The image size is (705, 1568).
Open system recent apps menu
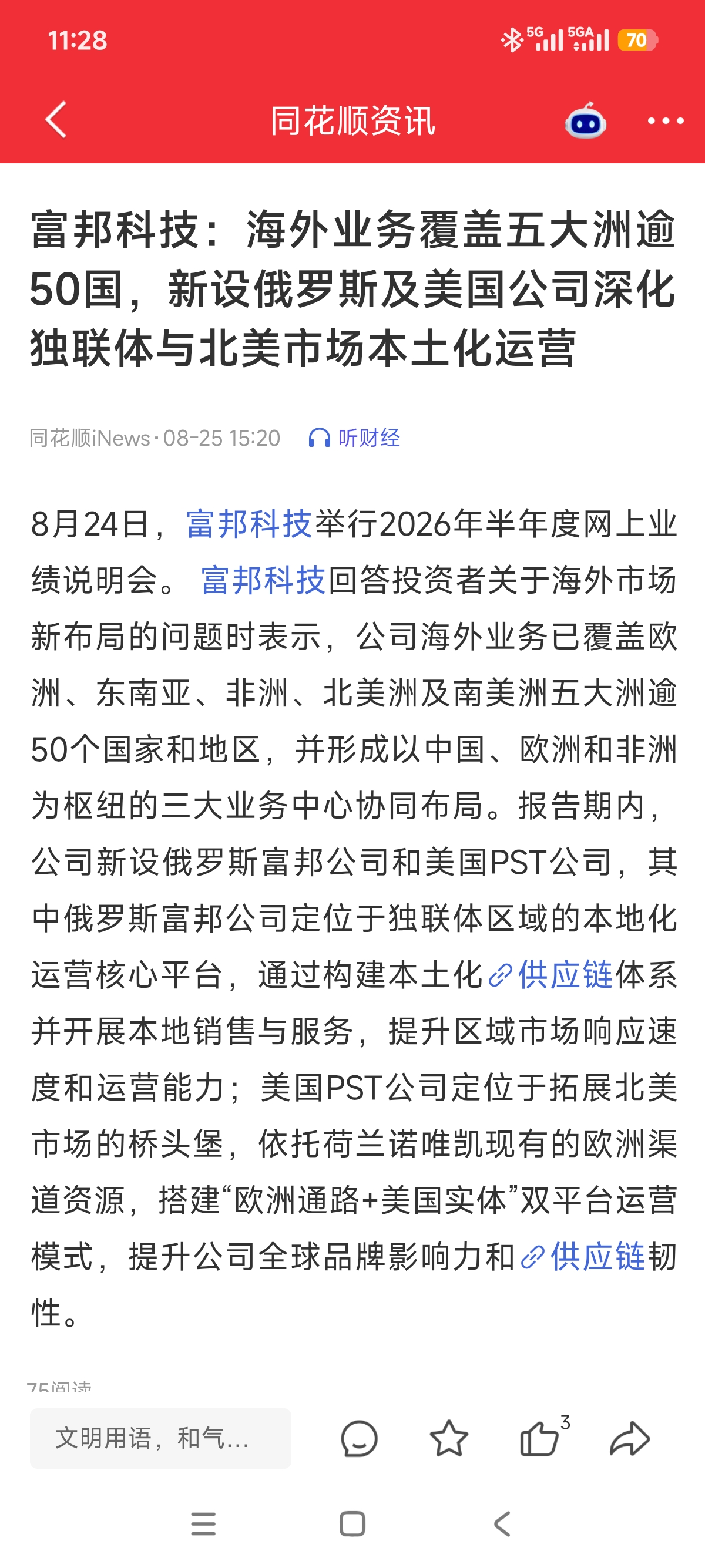pyautogui.click(x=203, y=1524)
